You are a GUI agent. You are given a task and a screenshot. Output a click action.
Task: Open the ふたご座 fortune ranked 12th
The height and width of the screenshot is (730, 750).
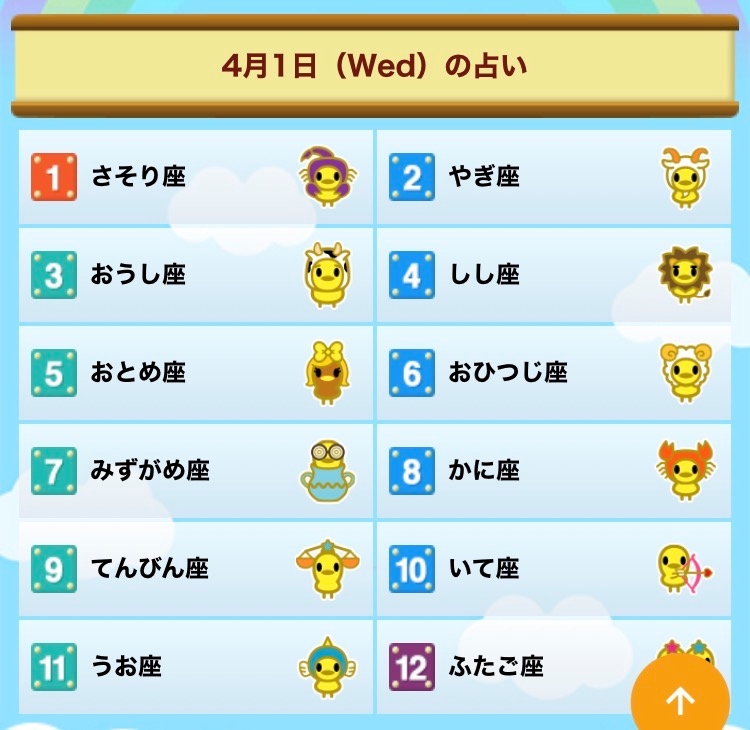coord(502,667)
